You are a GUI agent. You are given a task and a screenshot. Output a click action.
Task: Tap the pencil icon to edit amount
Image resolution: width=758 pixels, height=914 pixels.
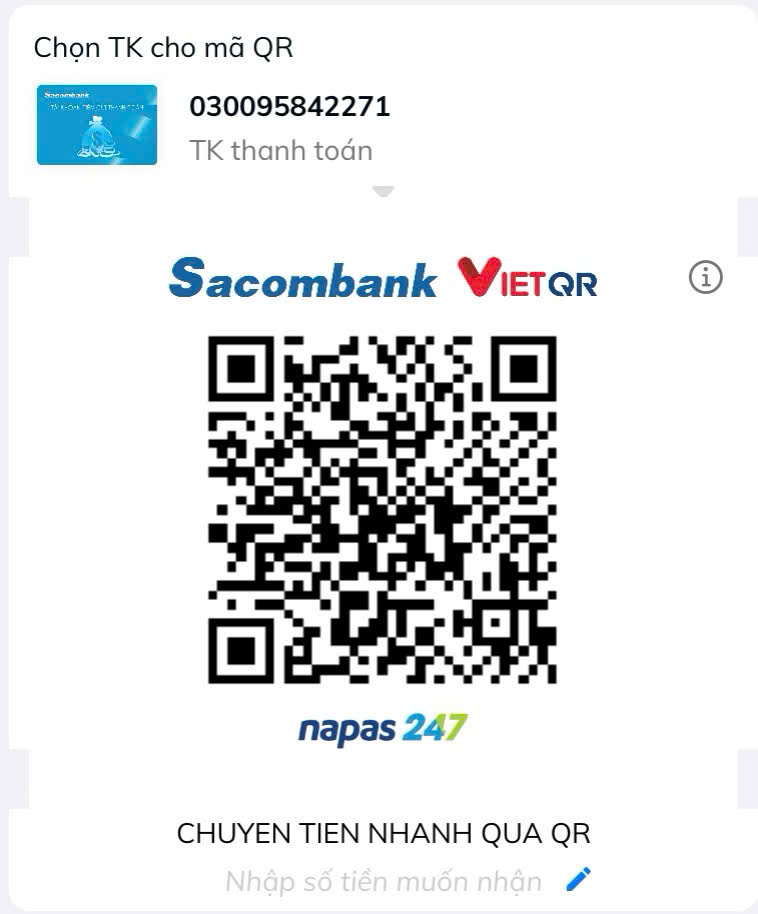578,880
